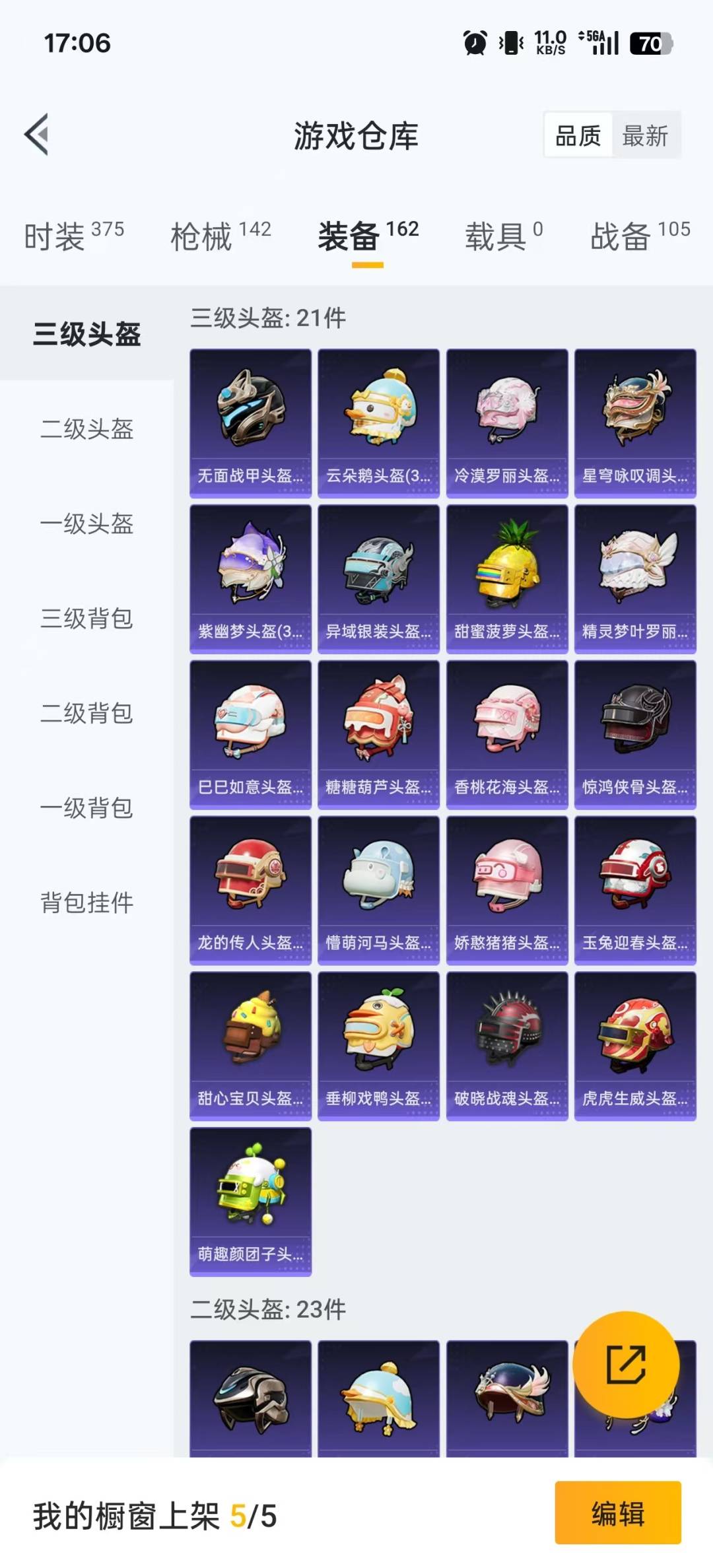Select 二级头盔 in sidebar
Viewport: 713px width, 1568px height.
point(86,429)
